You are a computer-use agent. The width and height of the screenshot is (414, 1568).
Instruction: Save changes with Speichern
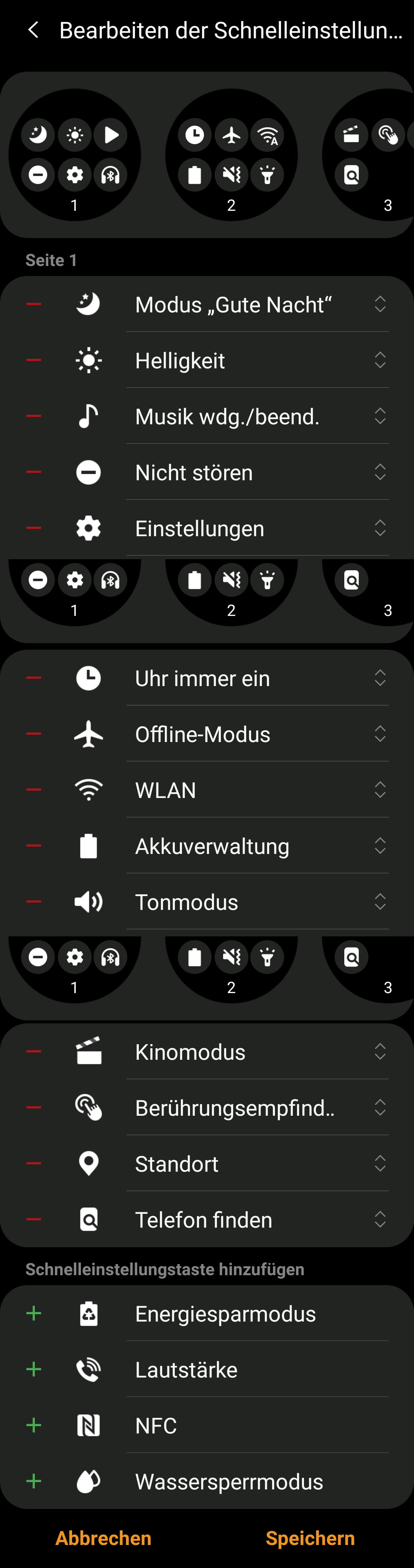[310, 1538]
